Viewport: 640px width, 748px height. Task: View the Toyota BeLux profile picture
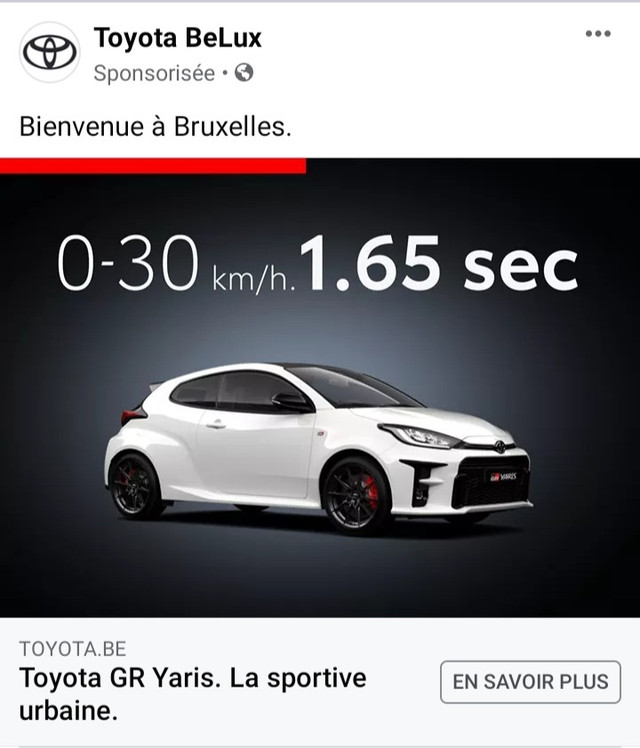click(x=49, y=52)
